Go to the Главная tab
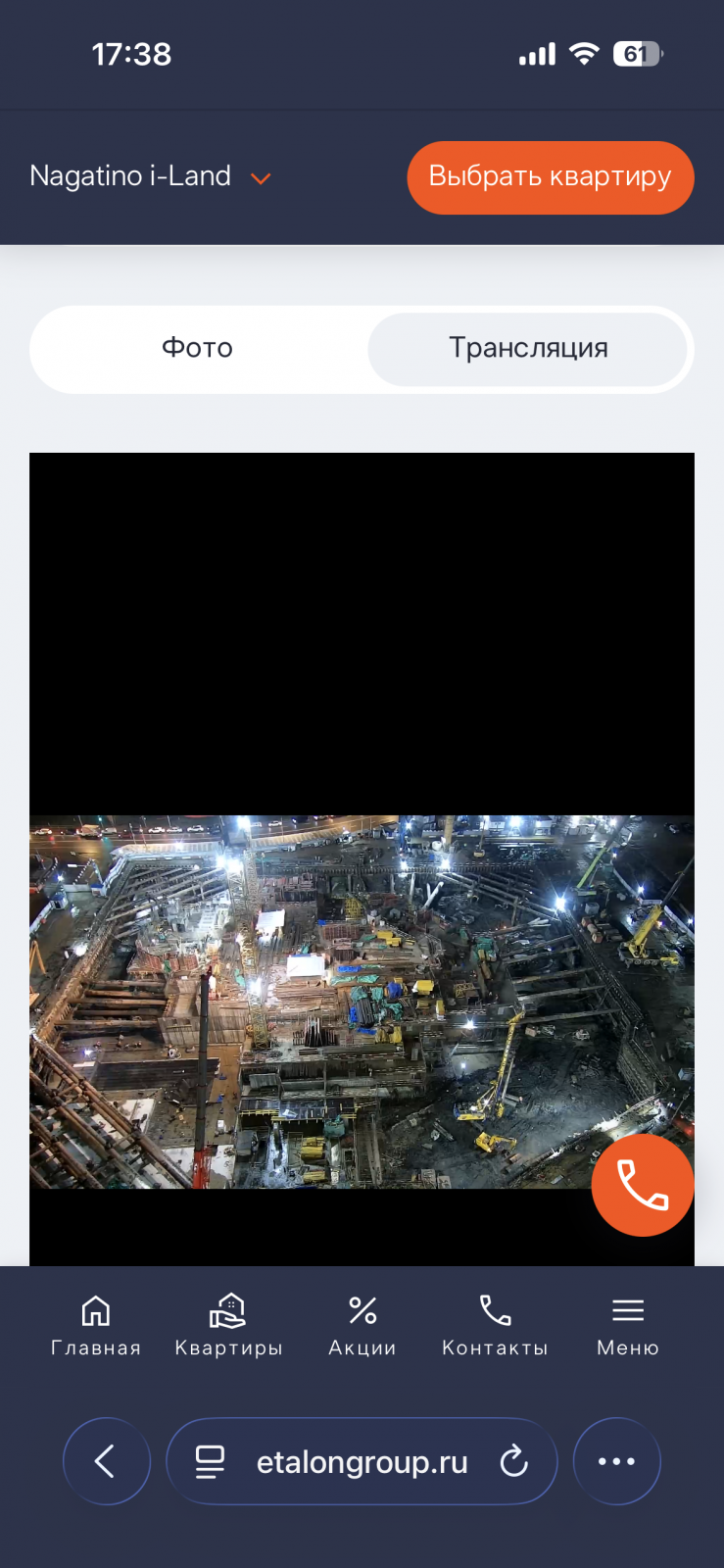The height and width of the screenshot is (1568, 724). [x=96, y=1325]
